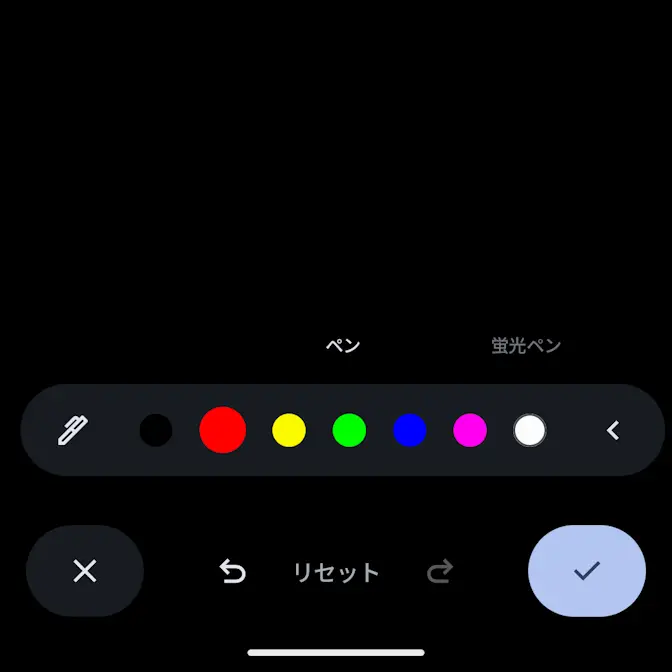The width and height of the screenshot is (672, 672).
Task: Pick the red color swatch
Action: (222, 430)
